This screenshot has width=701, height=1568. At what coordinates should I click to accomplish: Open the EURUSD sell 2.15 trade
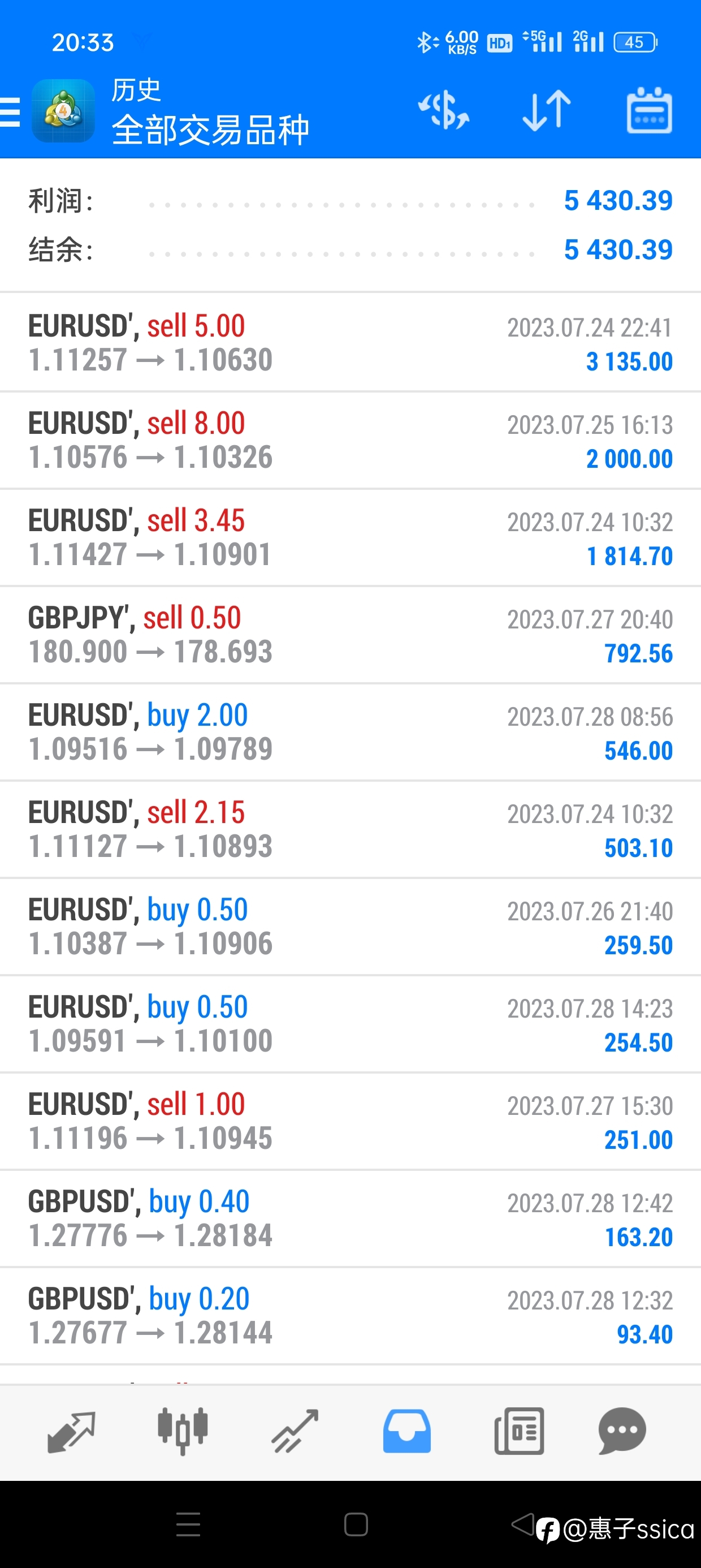[x=350, y=829]
